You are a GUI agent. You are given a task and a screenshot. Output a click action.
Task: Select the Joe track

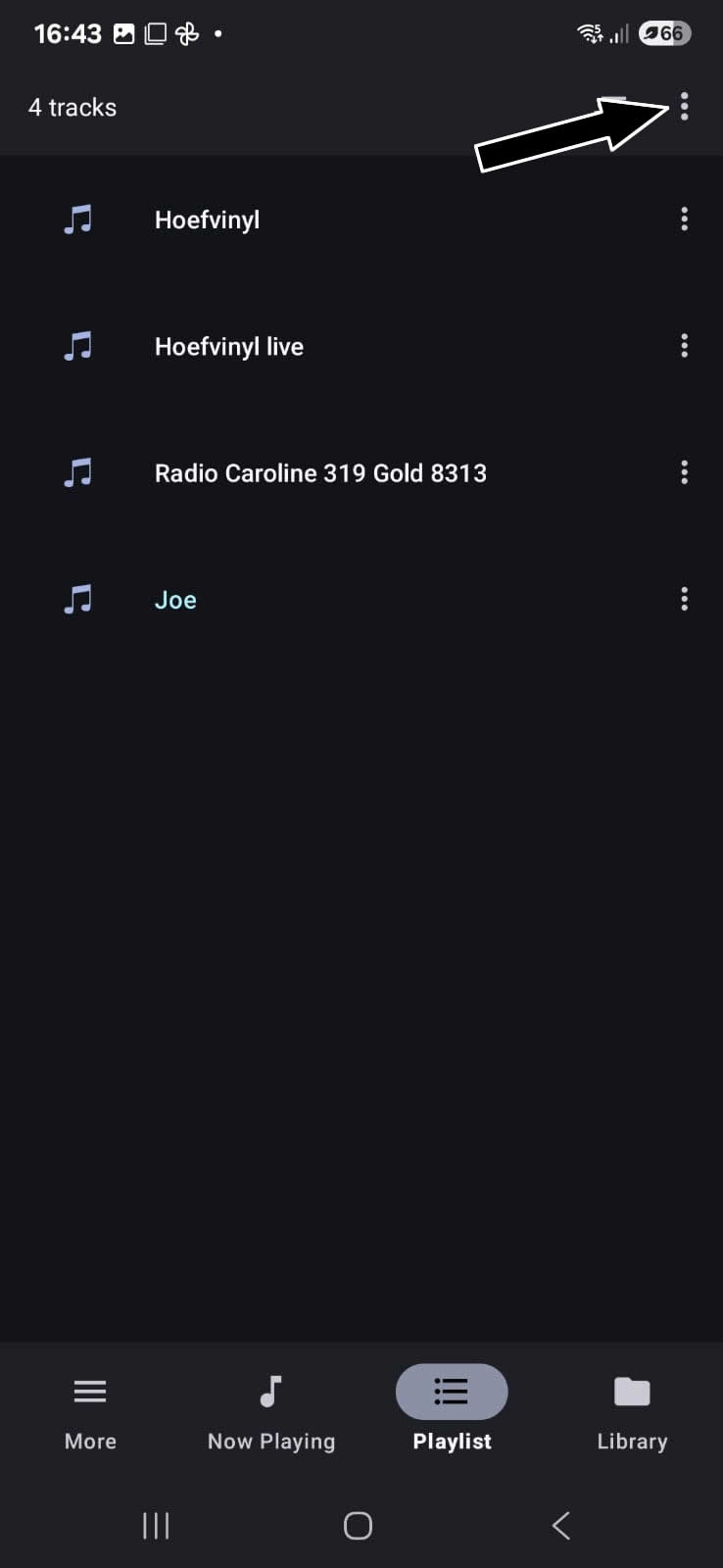point(175,600)
